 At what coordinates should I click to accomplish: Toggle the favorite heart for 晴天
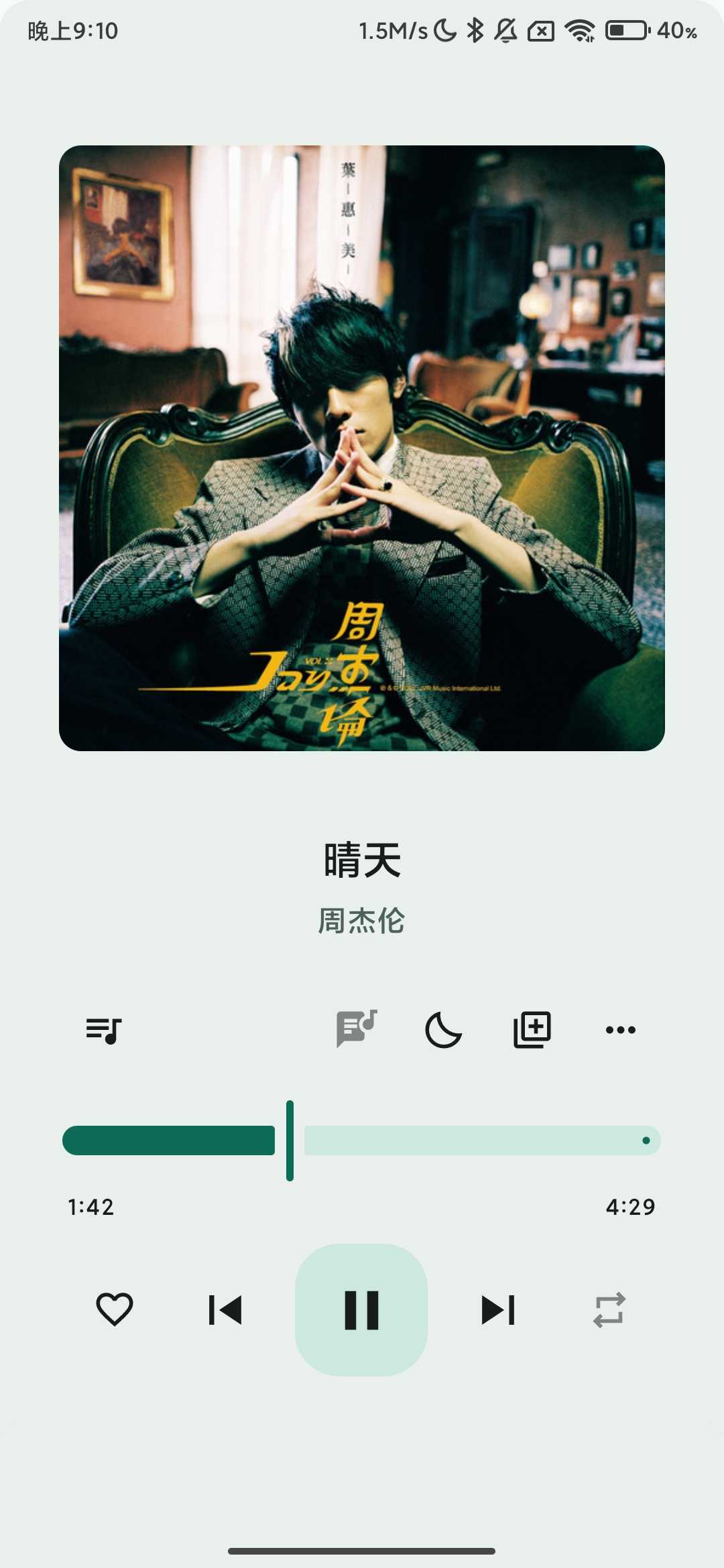[115, 1309]
